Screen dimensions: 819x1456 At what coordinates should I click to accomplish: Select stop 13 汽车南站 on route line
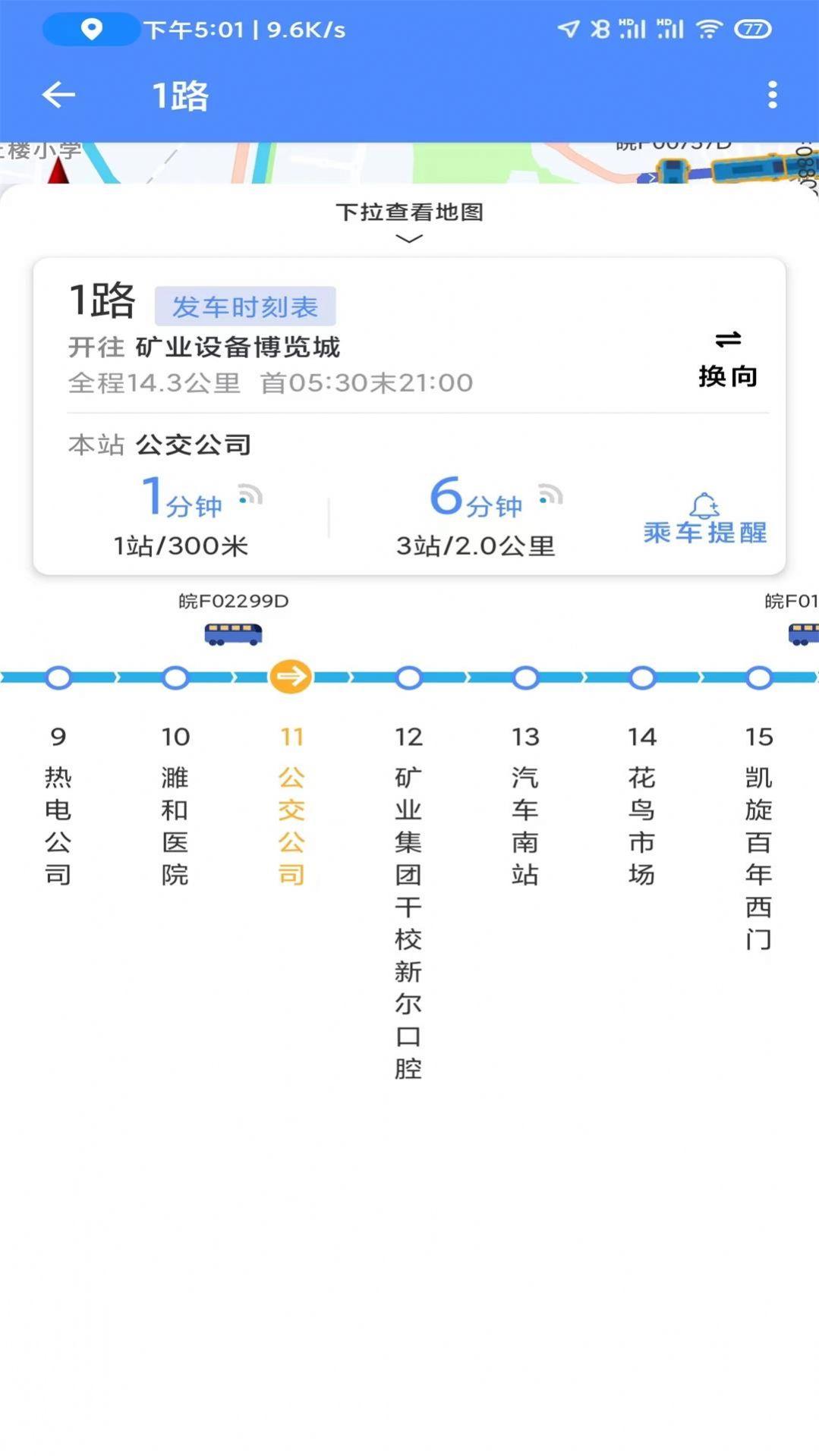pyautogui.click(x=526, y=678)
